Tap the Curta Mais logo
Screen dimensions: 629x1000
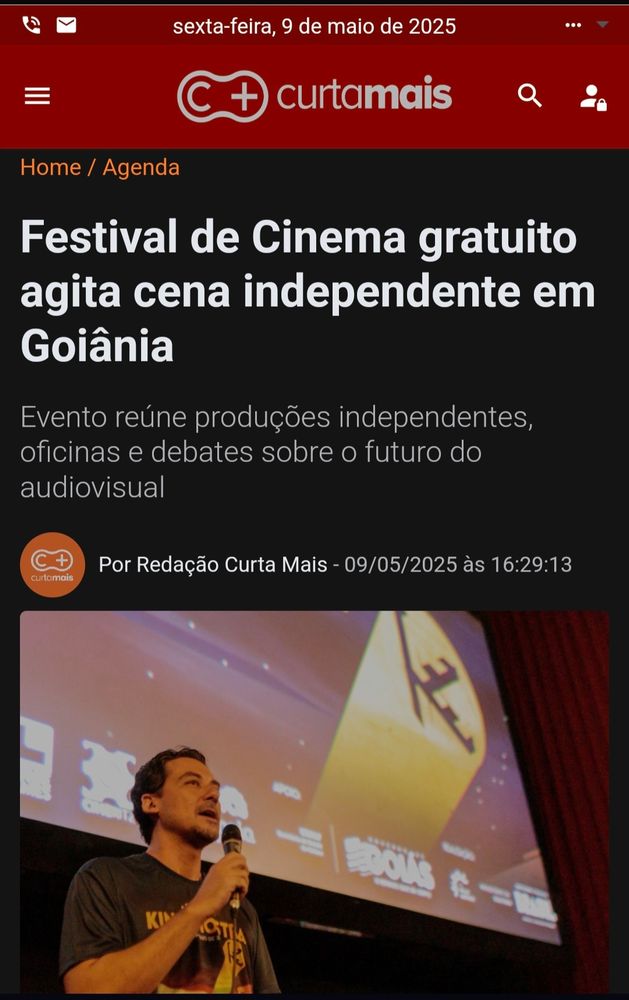(x=314, y=96)
